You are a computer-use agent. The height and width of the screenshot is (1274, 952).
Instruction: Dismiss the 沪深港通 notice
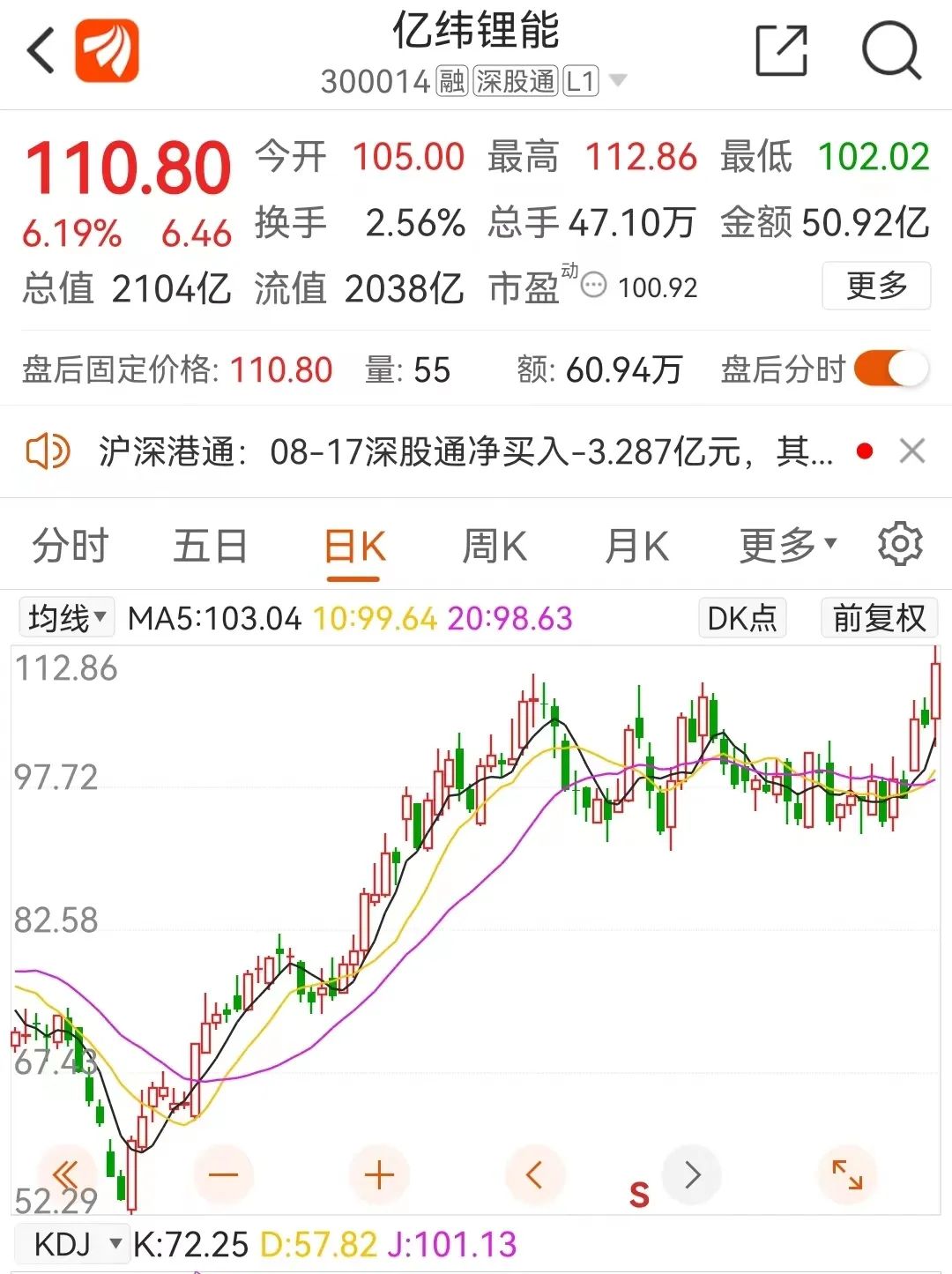click(x=911, y=451)
